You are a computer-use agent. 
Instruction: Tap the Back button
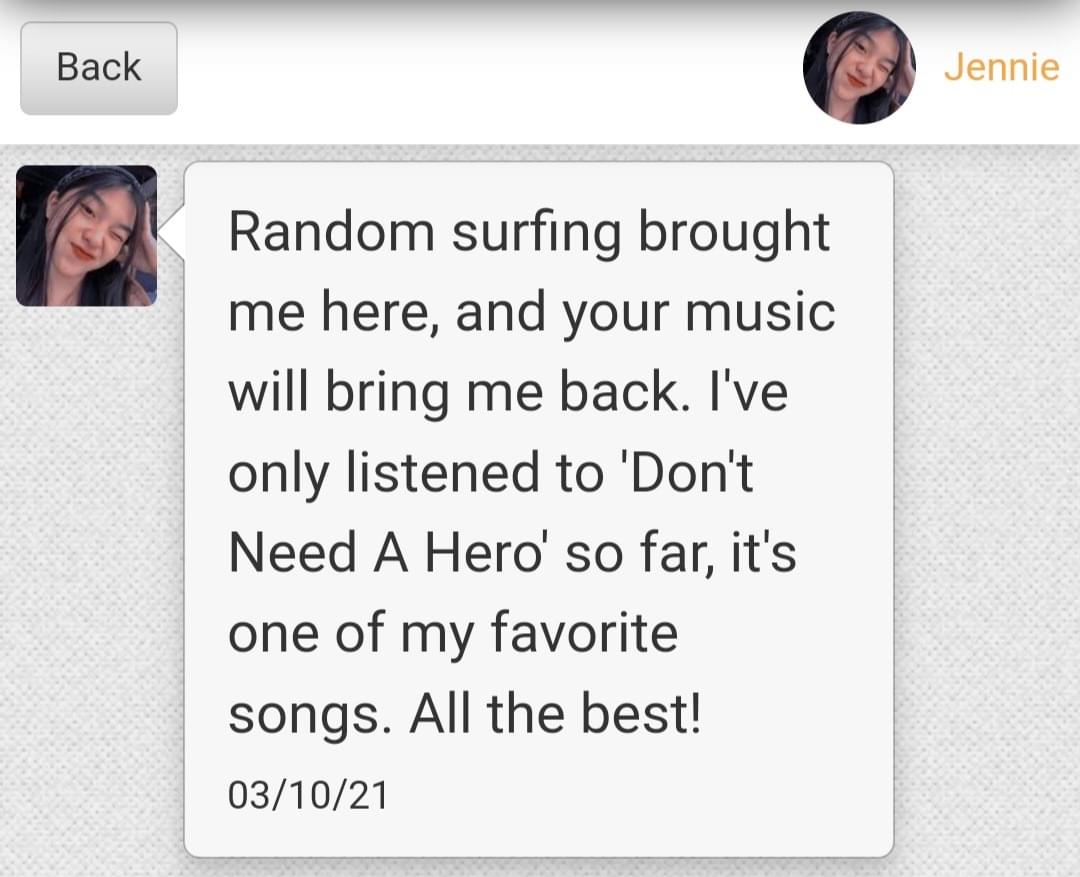tap(98, 68)
